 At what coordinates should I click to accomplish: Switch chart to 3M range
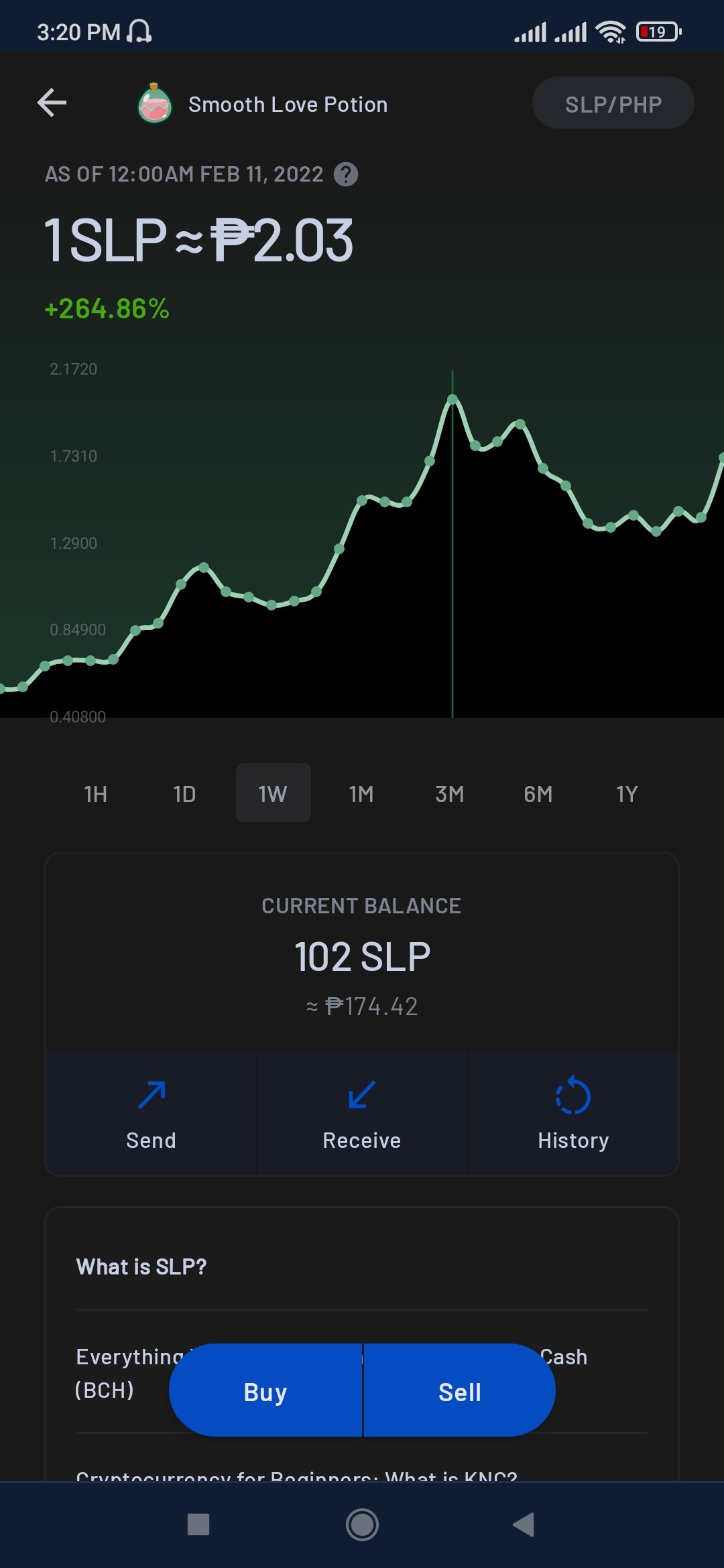coord(450,793)
